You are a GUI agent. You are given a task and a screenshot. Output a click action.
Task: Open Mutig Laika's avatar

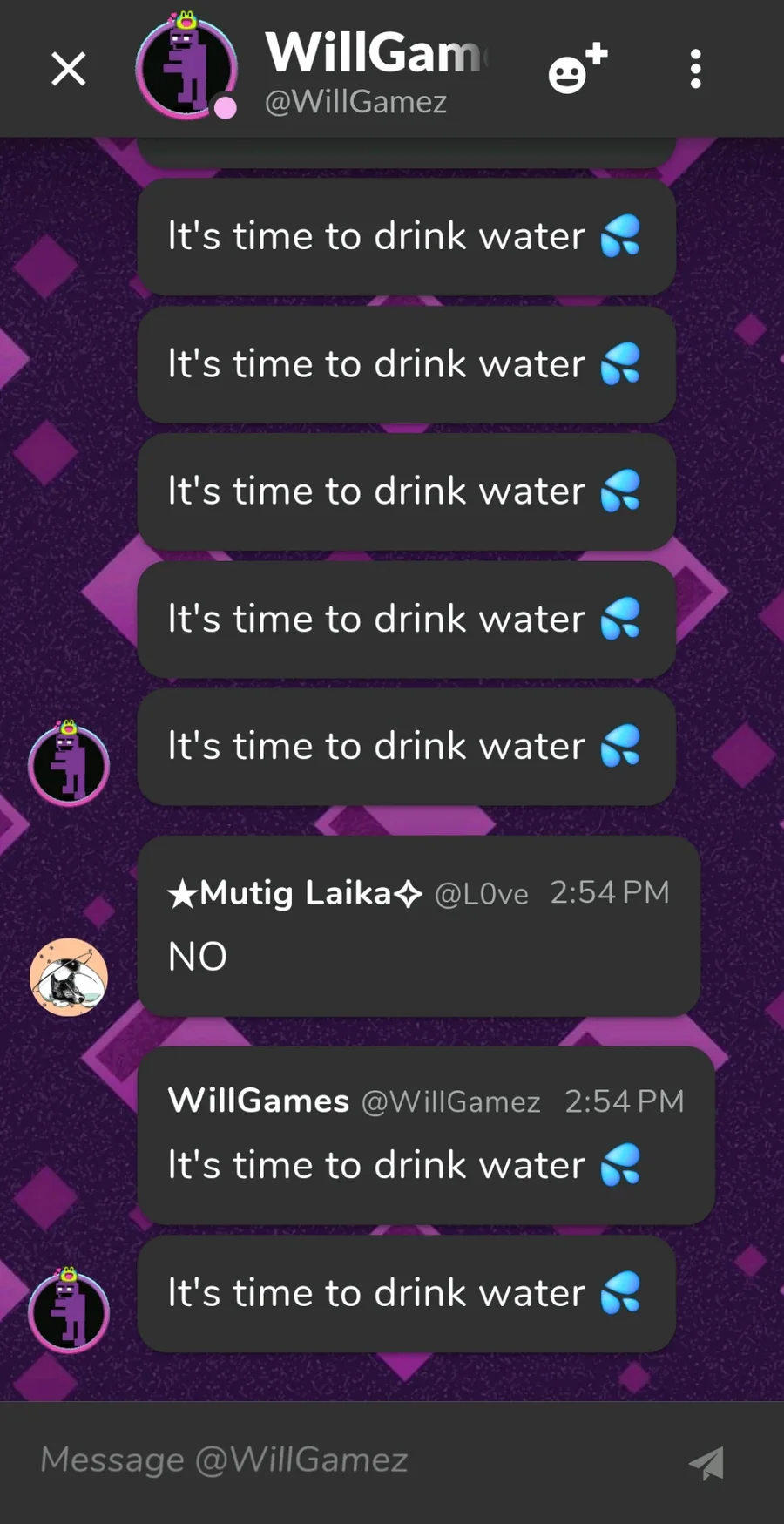pos(69,977)
